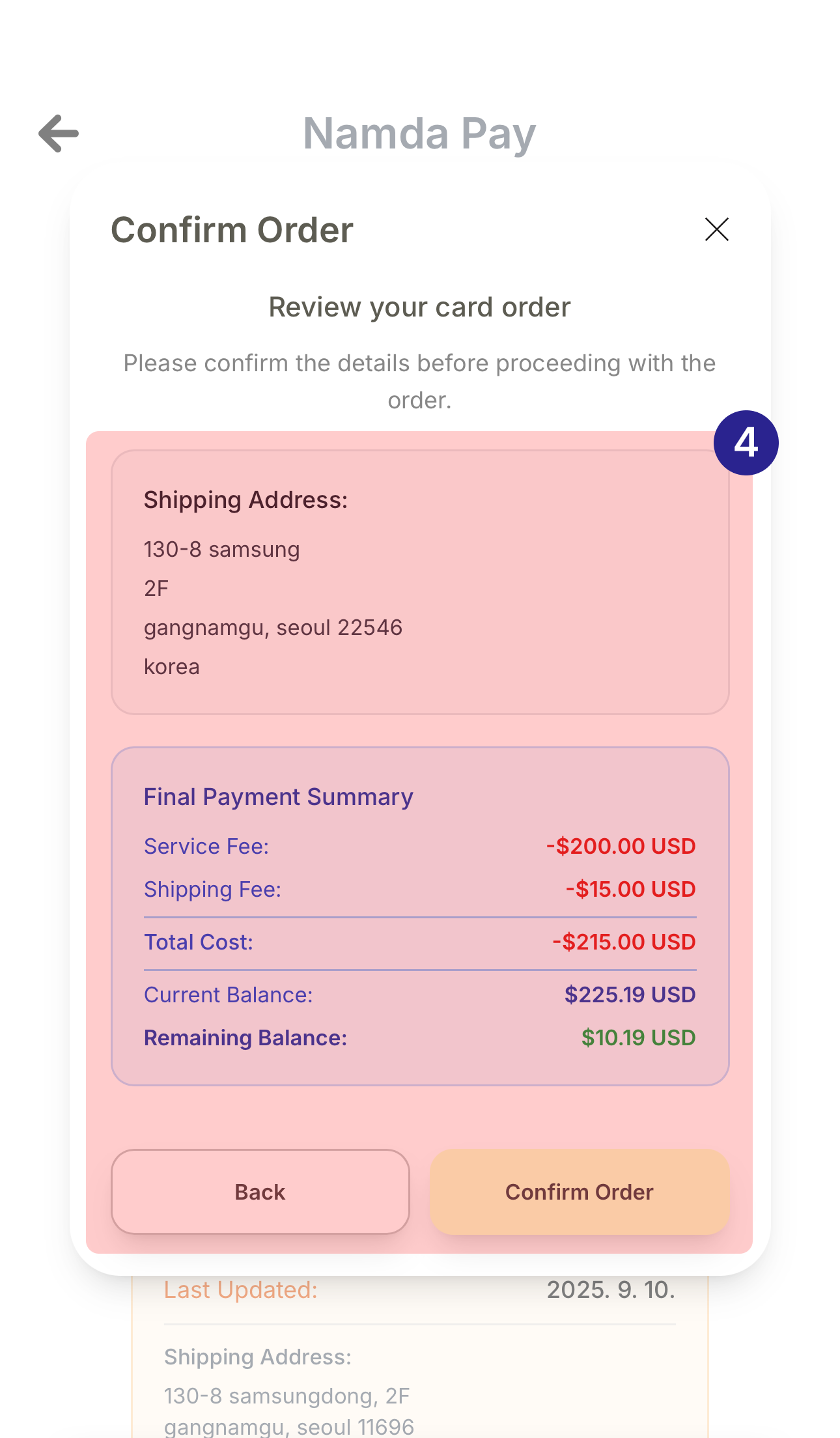Confirm the card order
840x1438 pixels.
pyautogui.click(x=579, y=1191)
